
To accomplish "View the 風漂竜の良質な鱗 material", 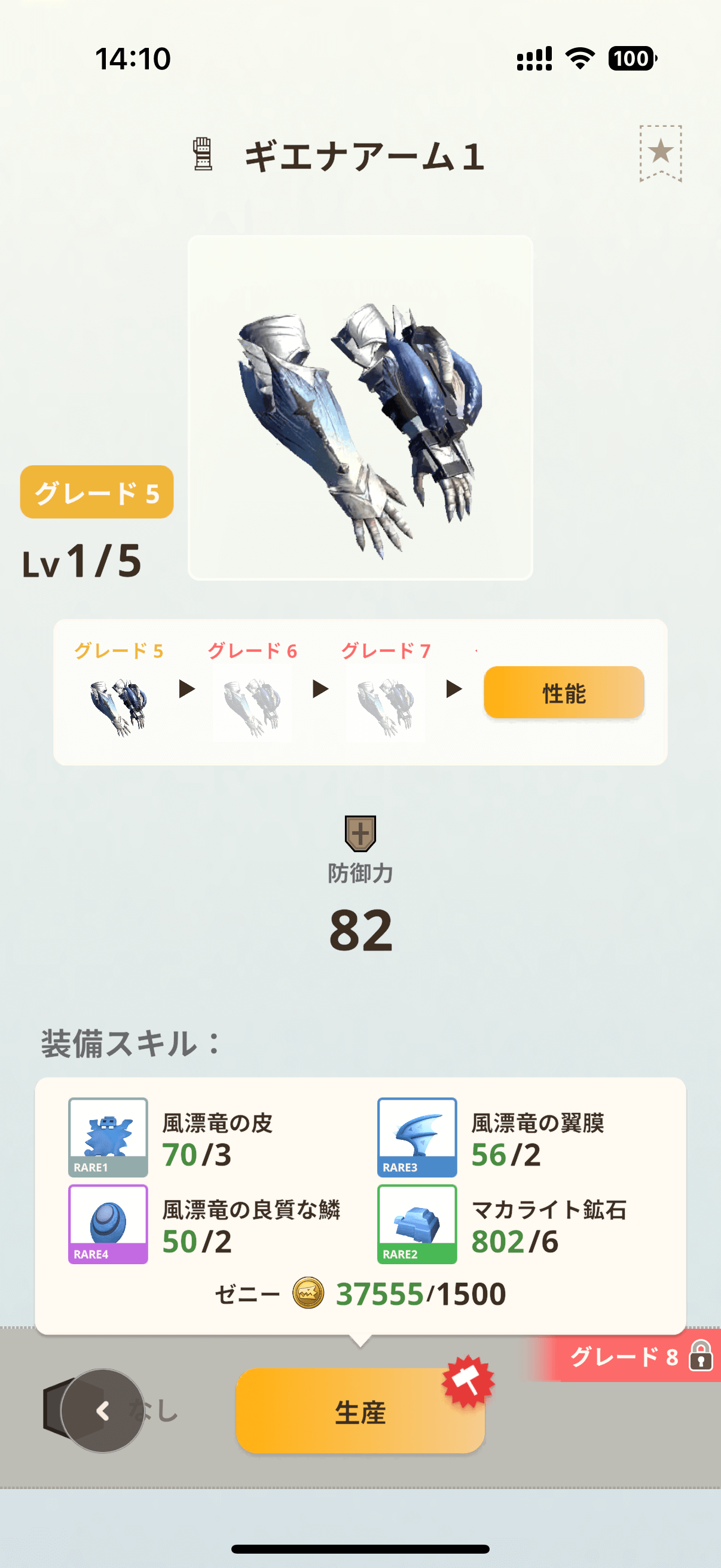I will click(108, 1224).
